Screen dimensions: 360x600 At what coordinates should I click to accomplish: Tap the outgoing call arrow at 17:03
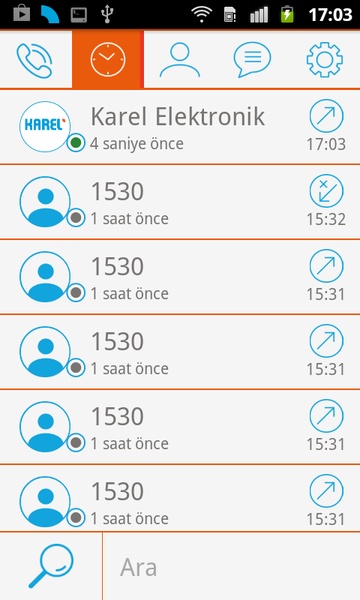click(326, 116)
